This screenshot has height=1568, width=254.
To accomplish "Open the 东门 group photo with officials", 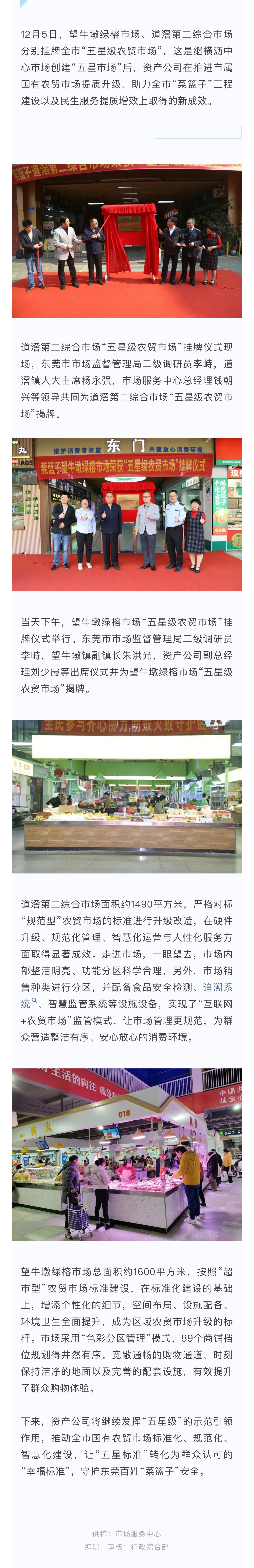I will point(127,514).
